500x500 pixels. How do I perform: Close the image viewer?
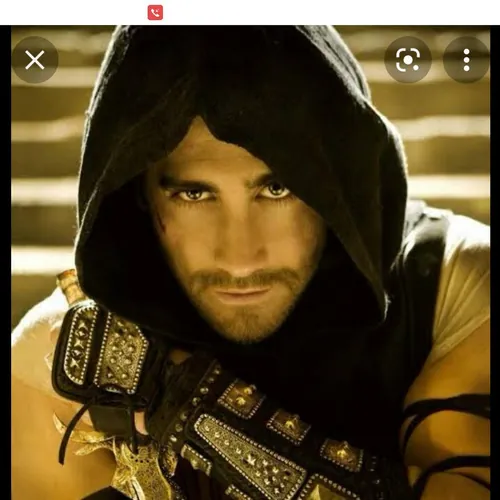35,60
